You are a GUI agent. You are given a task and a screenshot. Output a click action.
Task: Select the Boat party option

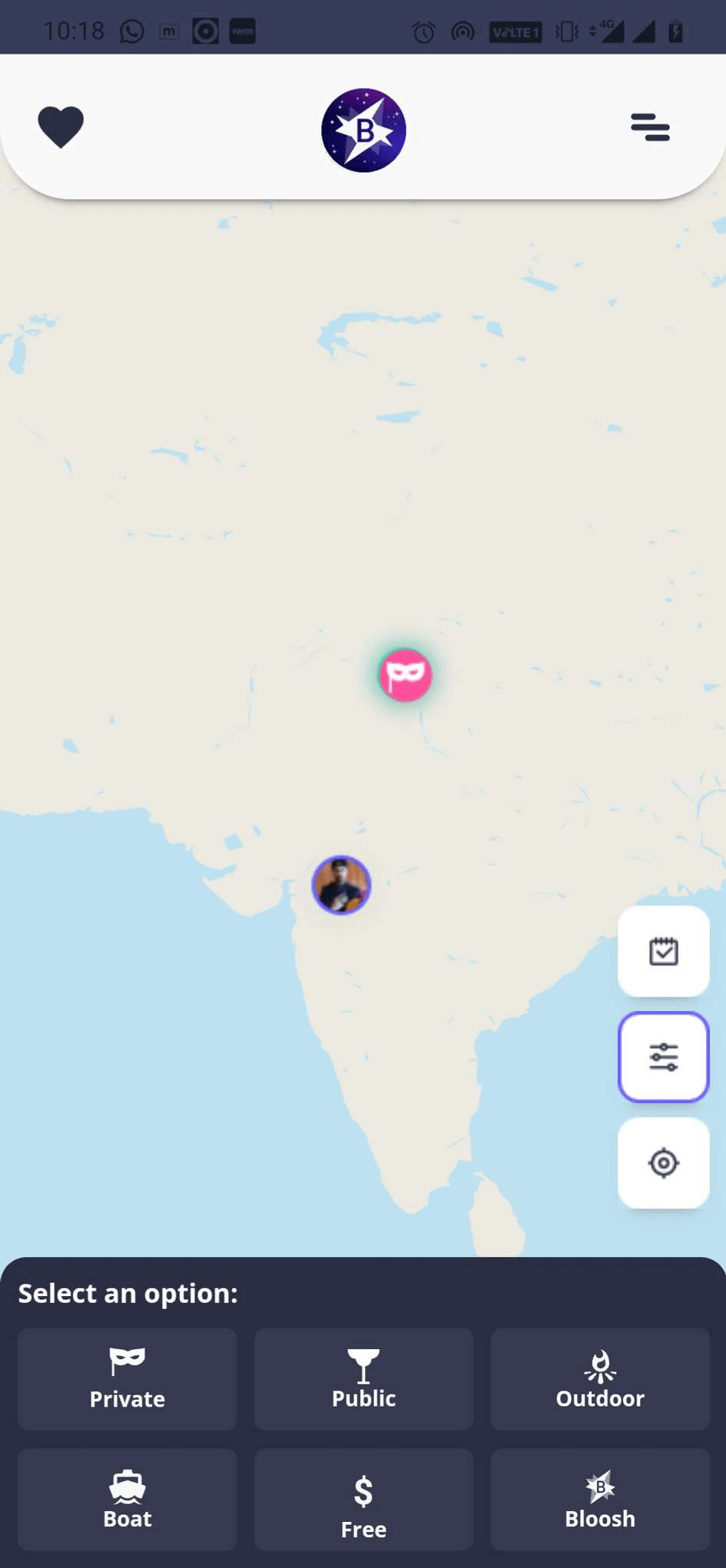point(127,1499)
